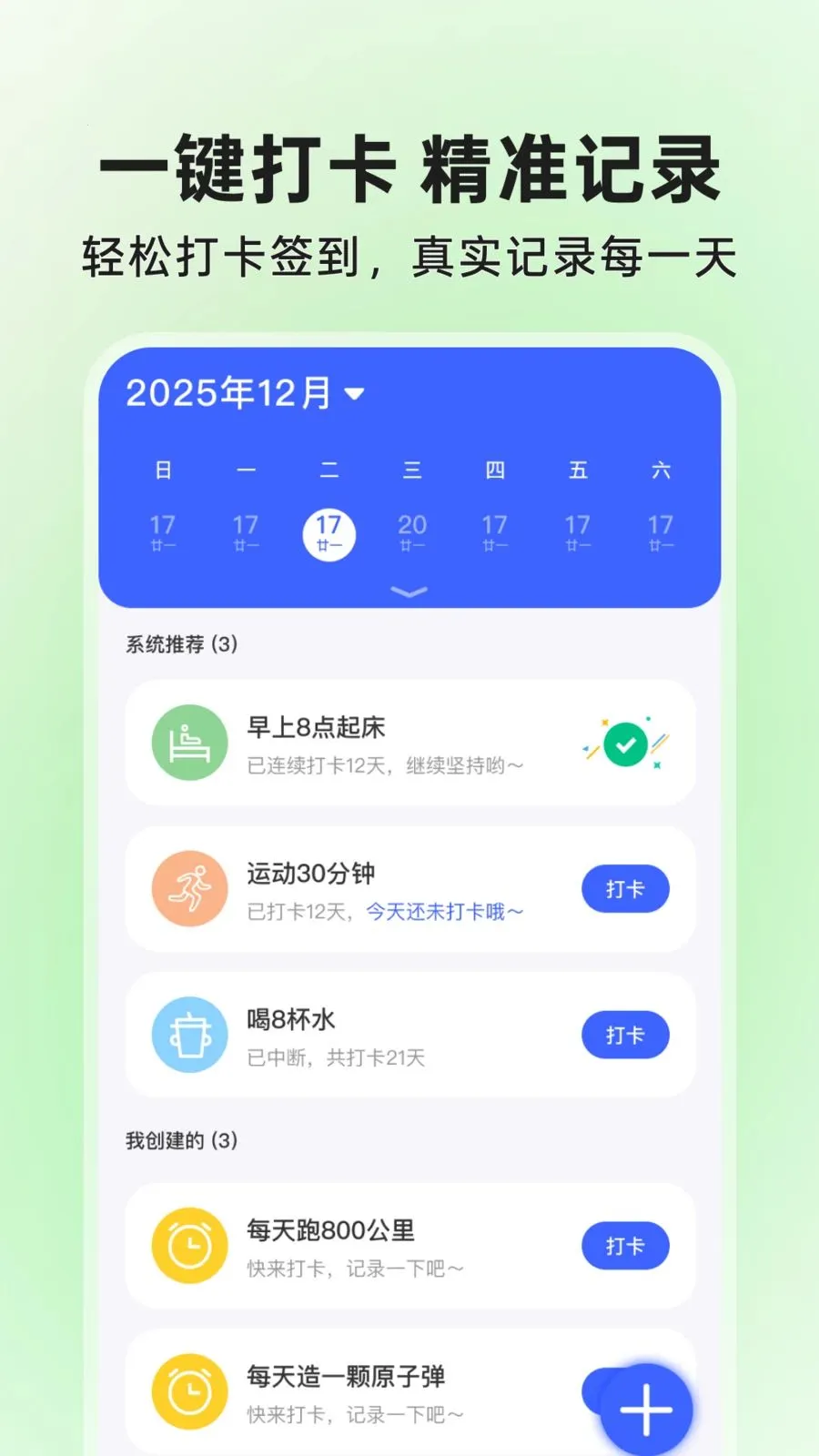This screenshot has width=819, height=1456.
Task: Collapse the calendar using the chevron
Action: point(409,591)
